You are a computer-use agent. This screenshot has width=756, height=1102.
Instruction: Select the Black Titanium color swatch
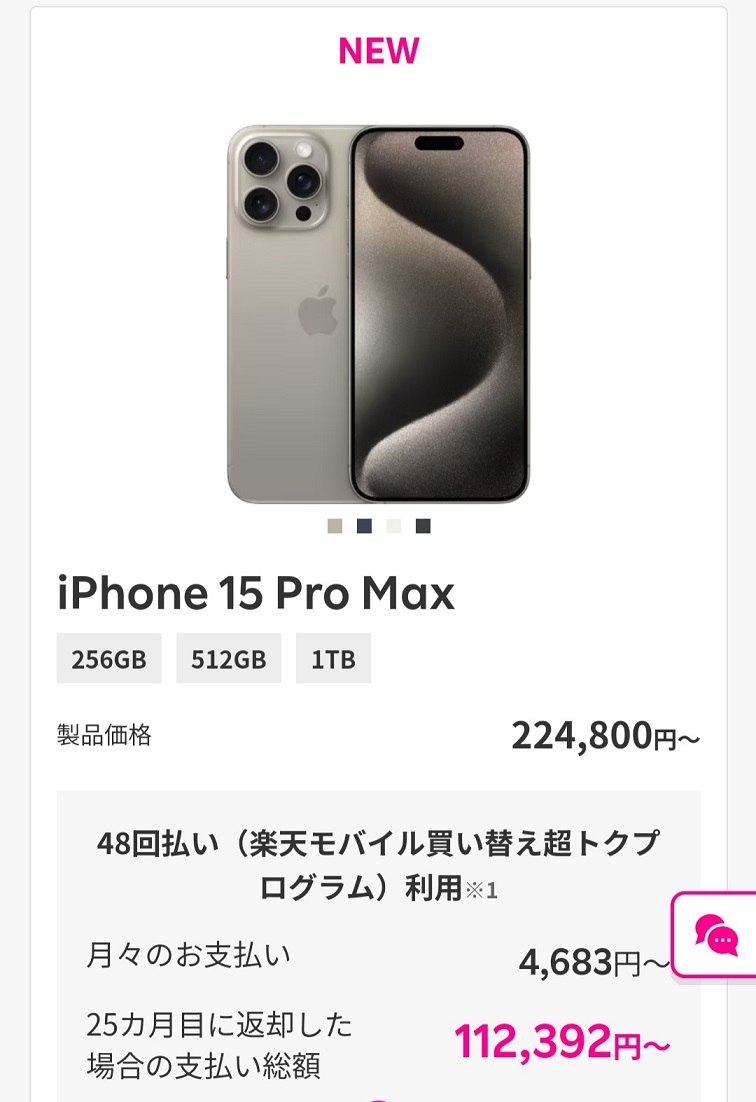click(423, 526)
